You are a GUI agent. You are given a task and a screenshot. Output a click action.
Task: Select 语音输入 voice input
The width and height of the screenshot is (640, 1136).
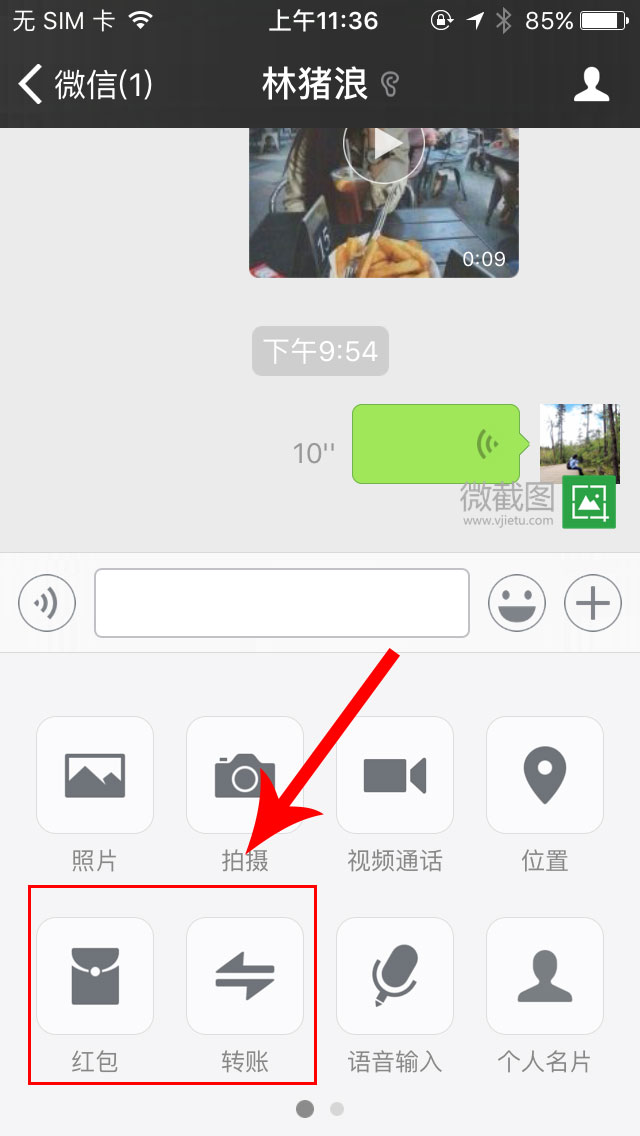click(395, 976)
